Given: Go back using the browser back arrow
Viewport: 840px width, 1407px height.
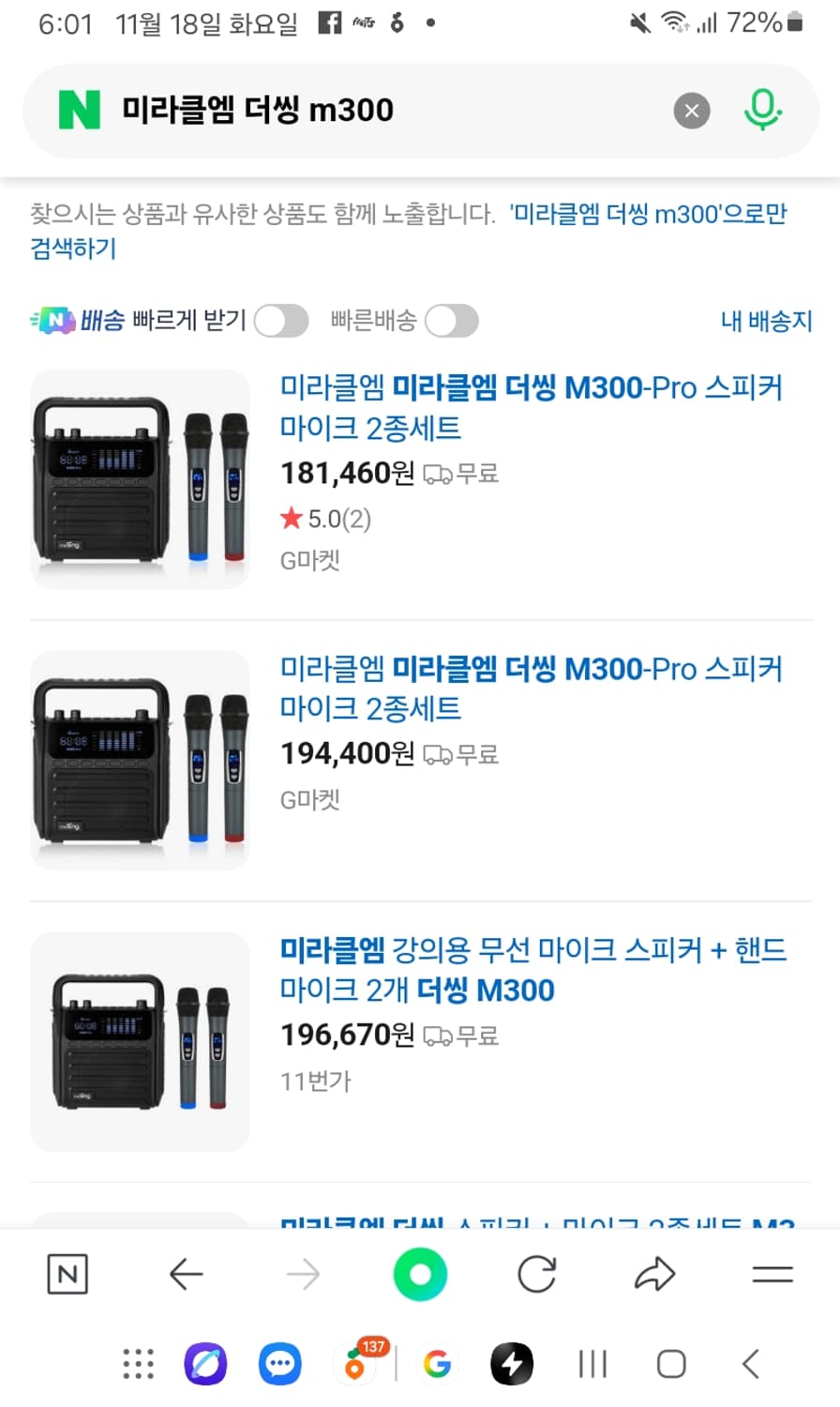Looking at the screenshot, I should pos(186,1274).
